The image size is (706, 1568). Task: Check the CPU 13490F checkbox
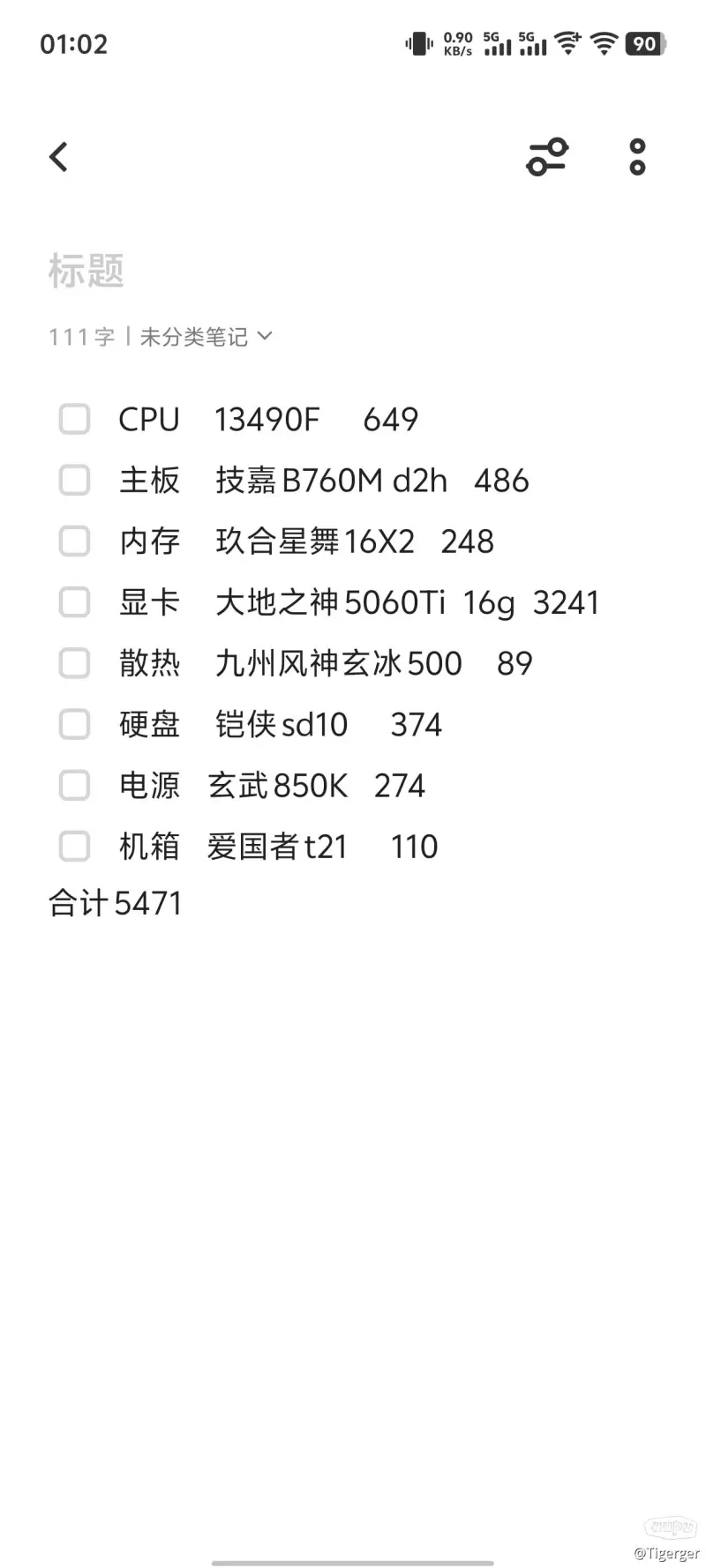pyautogui.click(x=74, y=419)
